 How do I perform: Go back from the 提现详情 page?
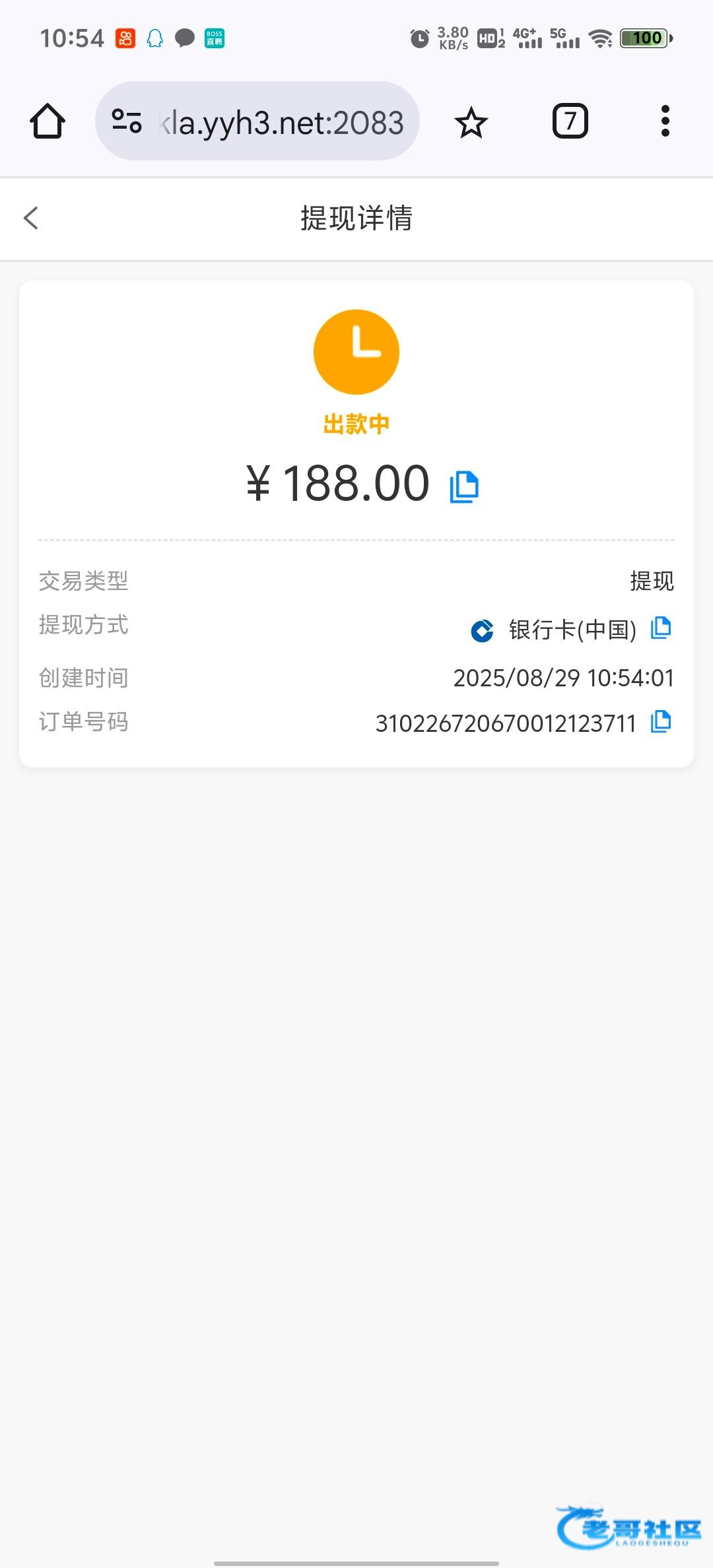coord(31,218)
